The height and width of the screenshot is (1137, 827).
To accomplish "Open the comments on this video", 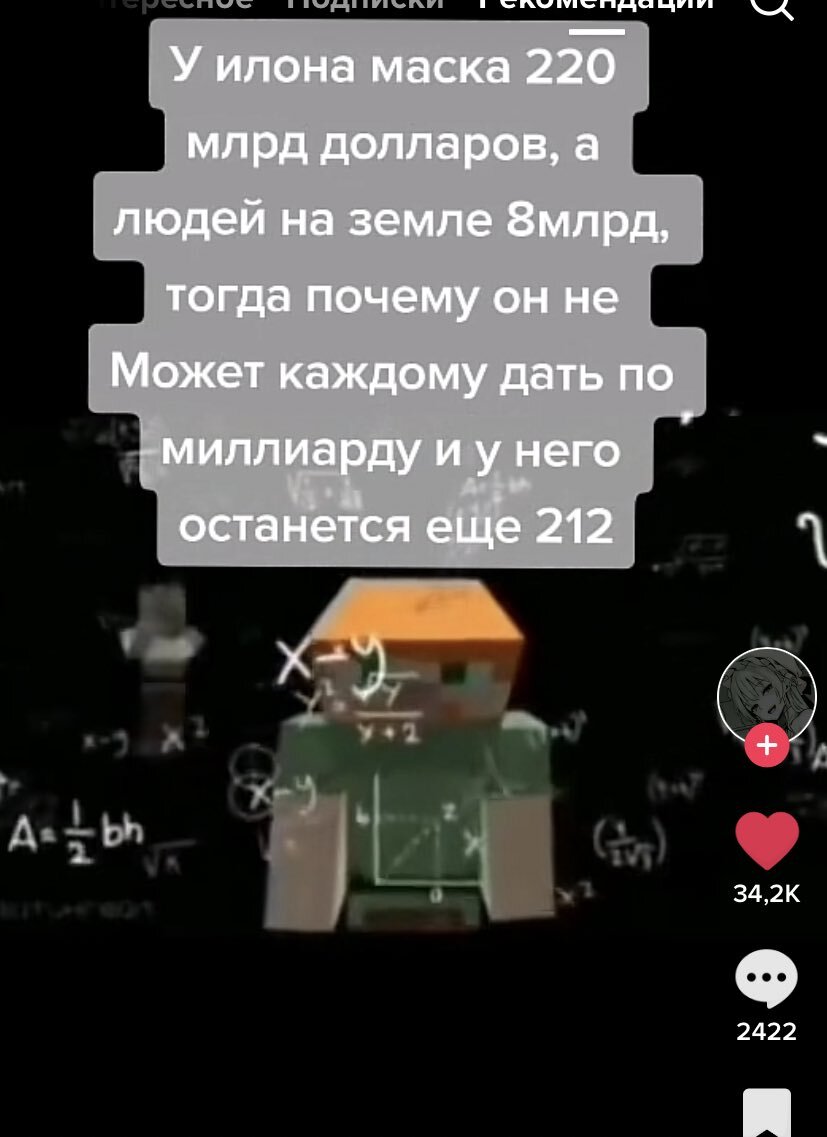I will click(x=766, y=978).
